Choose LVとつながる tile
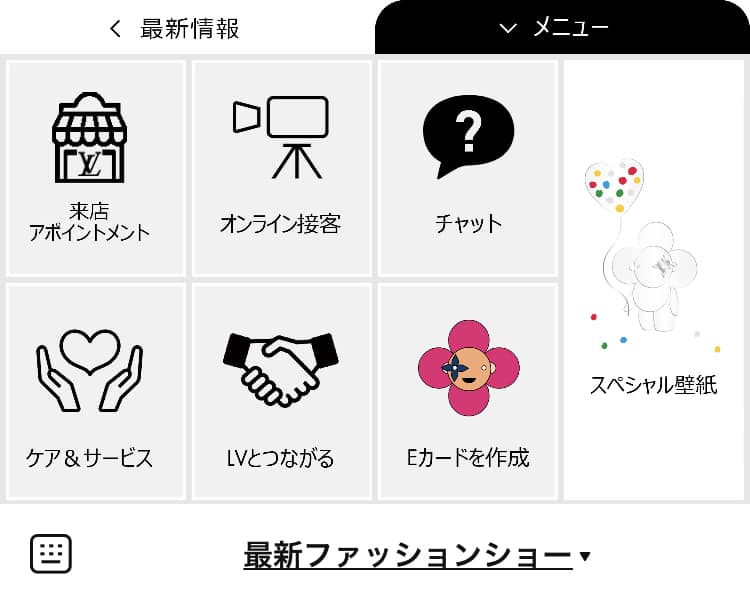This screenshot has height=606, width=750. click(281, 391)
